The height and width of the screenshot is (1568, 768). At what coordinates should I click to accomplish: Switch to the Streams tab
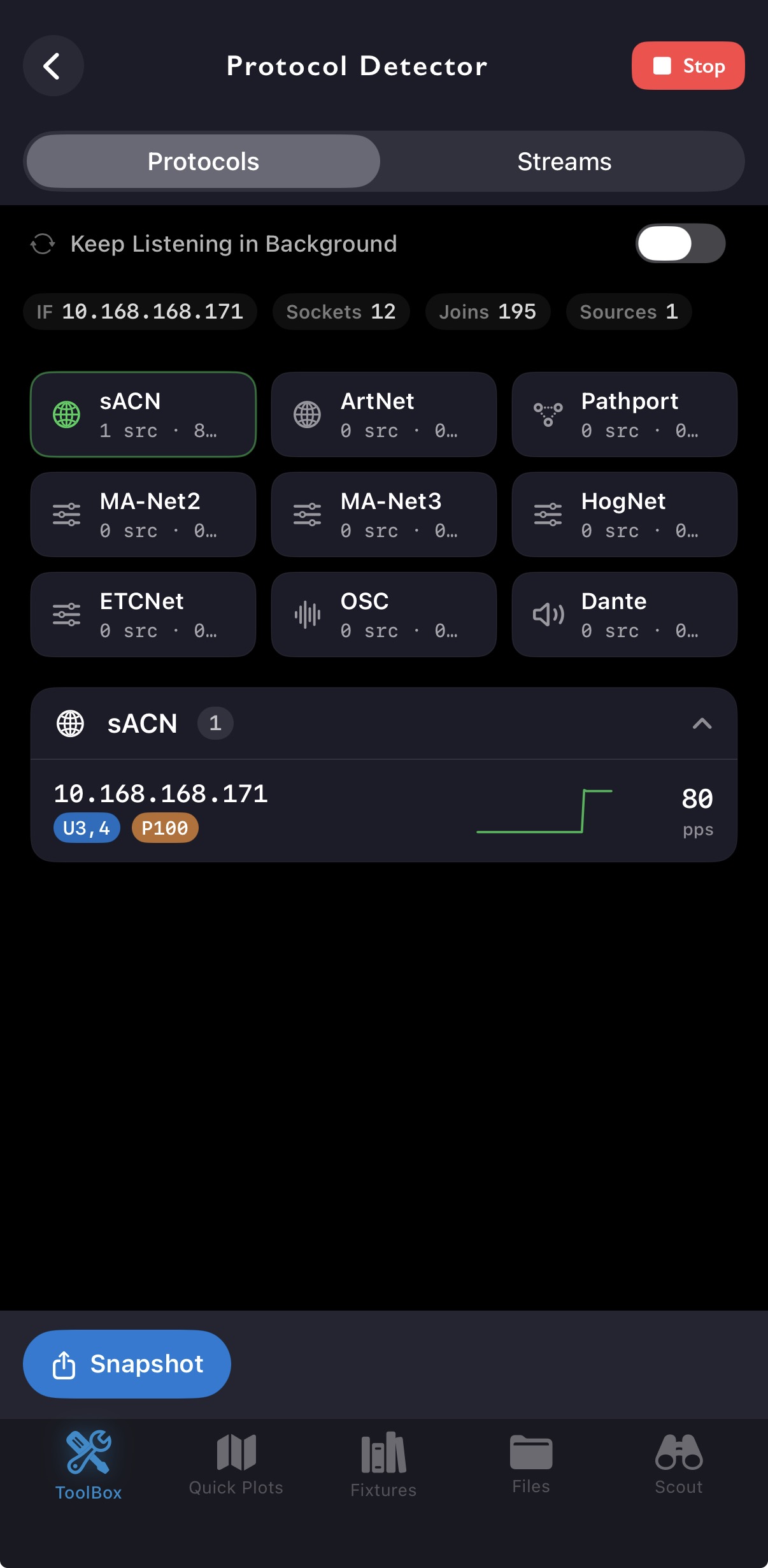564,161
